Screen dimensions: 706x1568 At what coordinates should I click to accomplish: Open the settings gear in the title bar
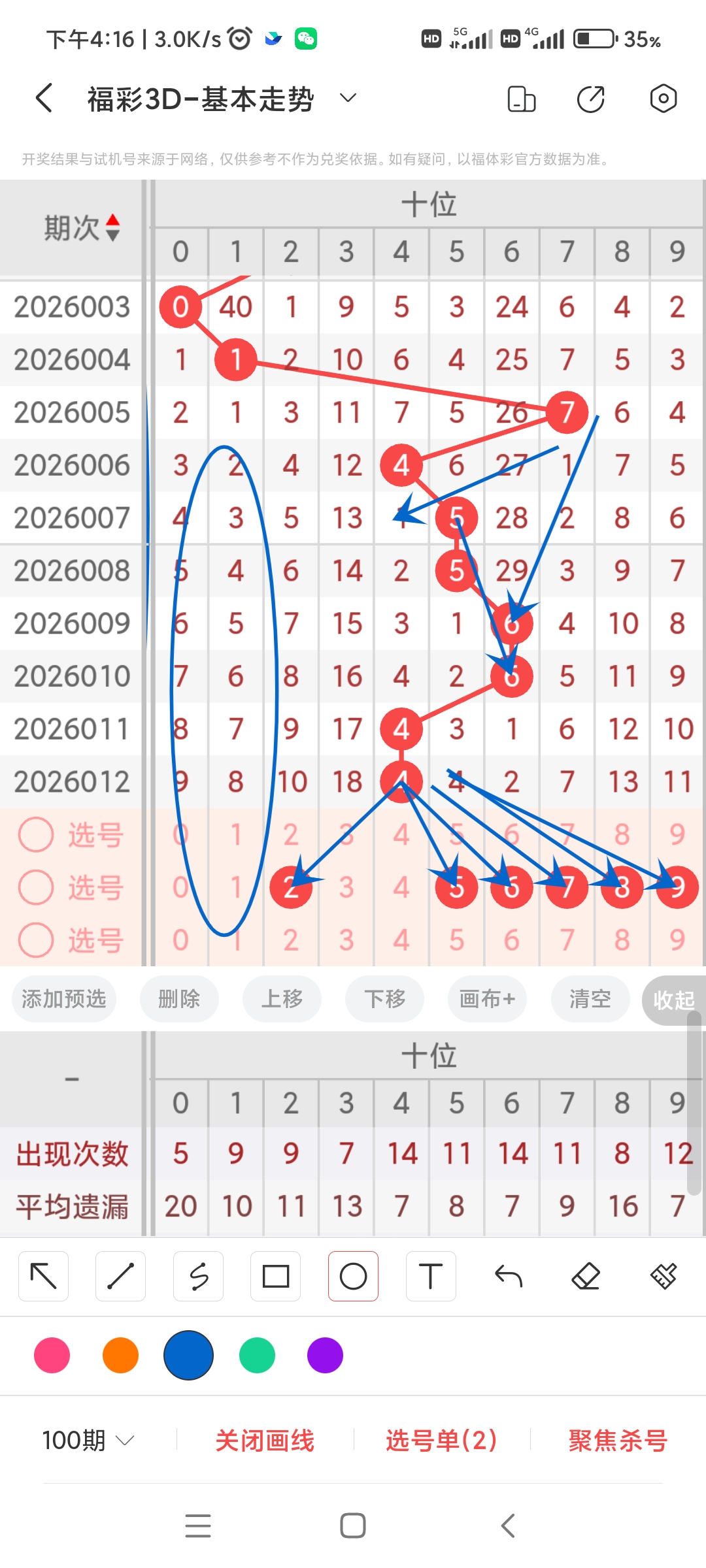663,98
